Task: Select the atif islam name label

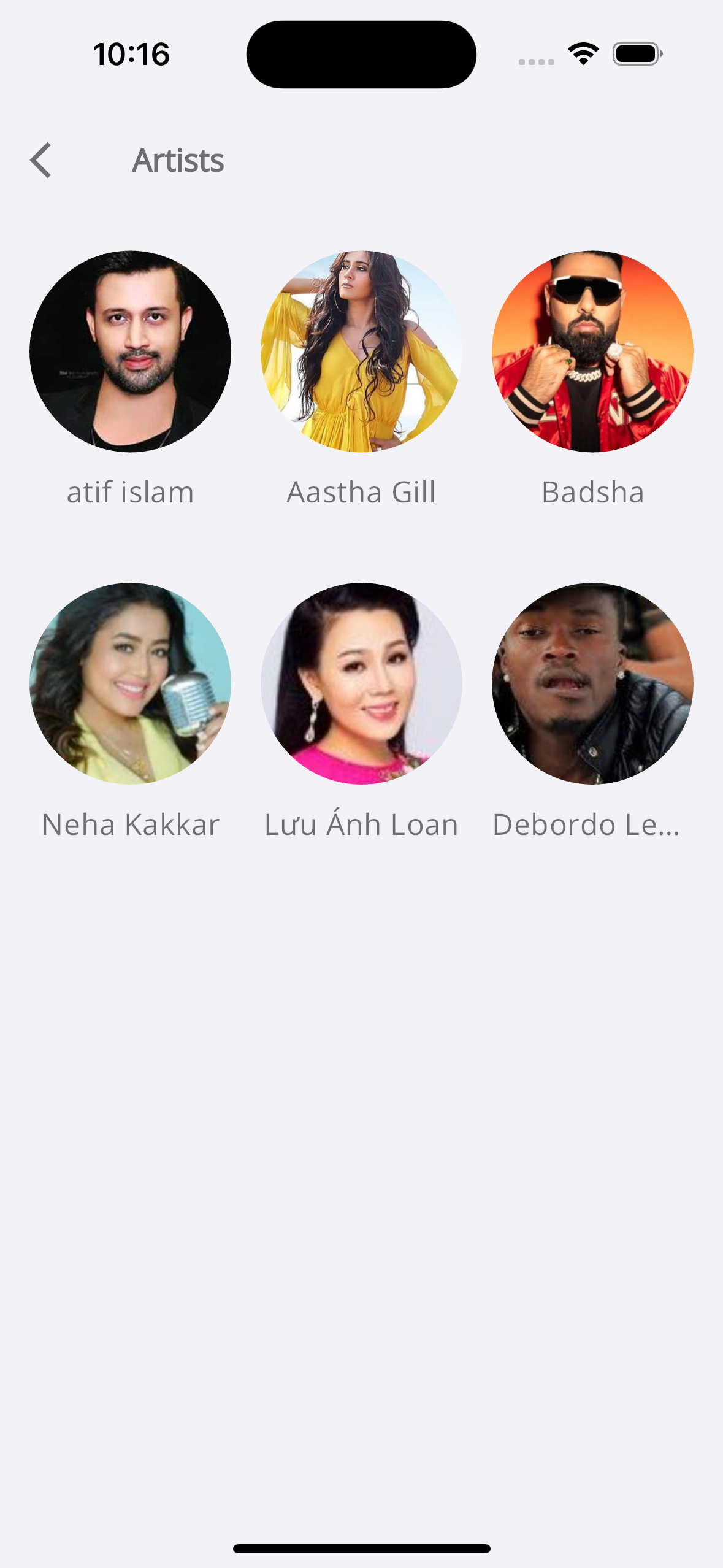Action: [x=131, y=491]
